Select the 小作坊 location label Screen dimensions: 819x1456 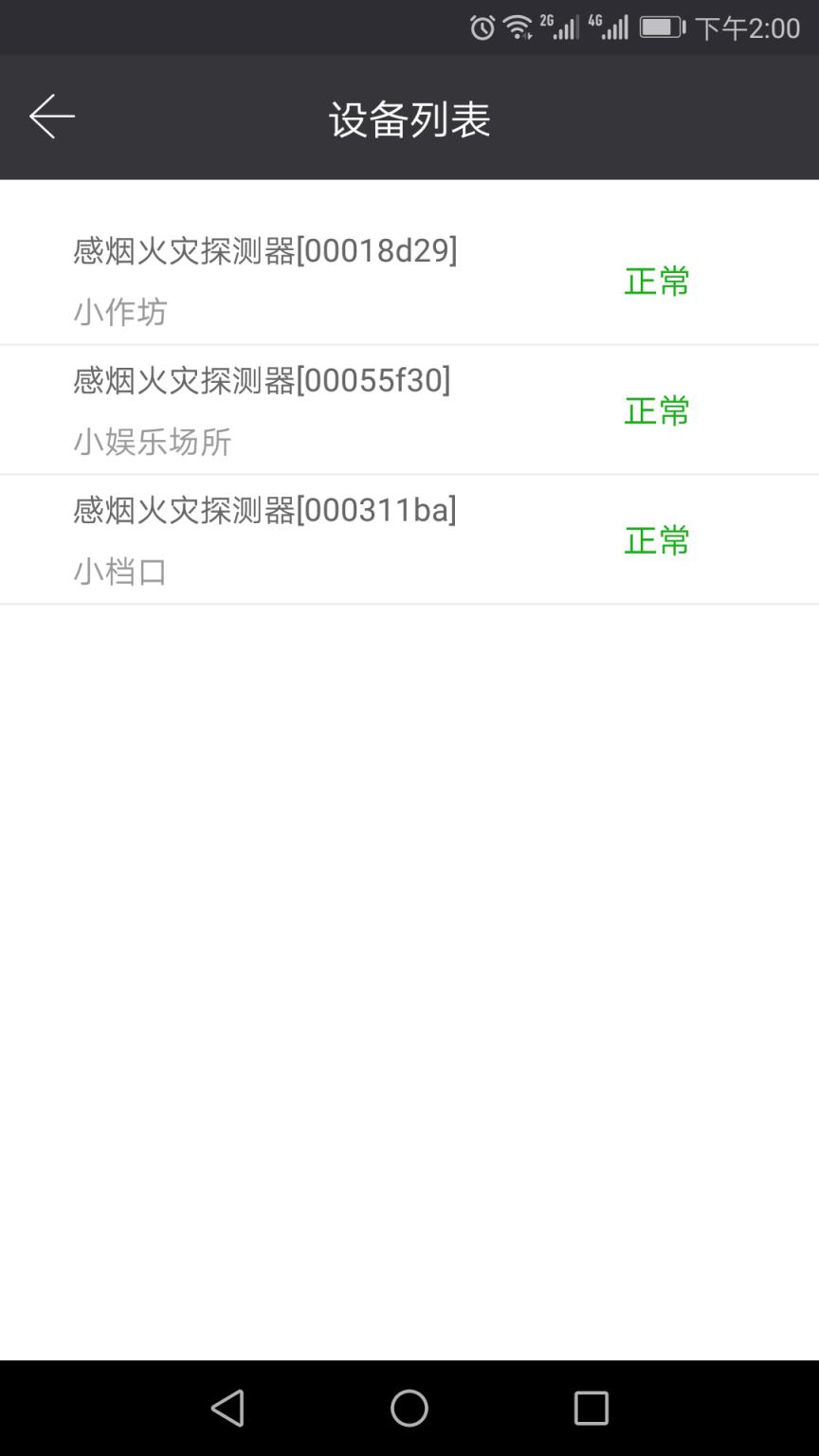[x=119, y=312]
